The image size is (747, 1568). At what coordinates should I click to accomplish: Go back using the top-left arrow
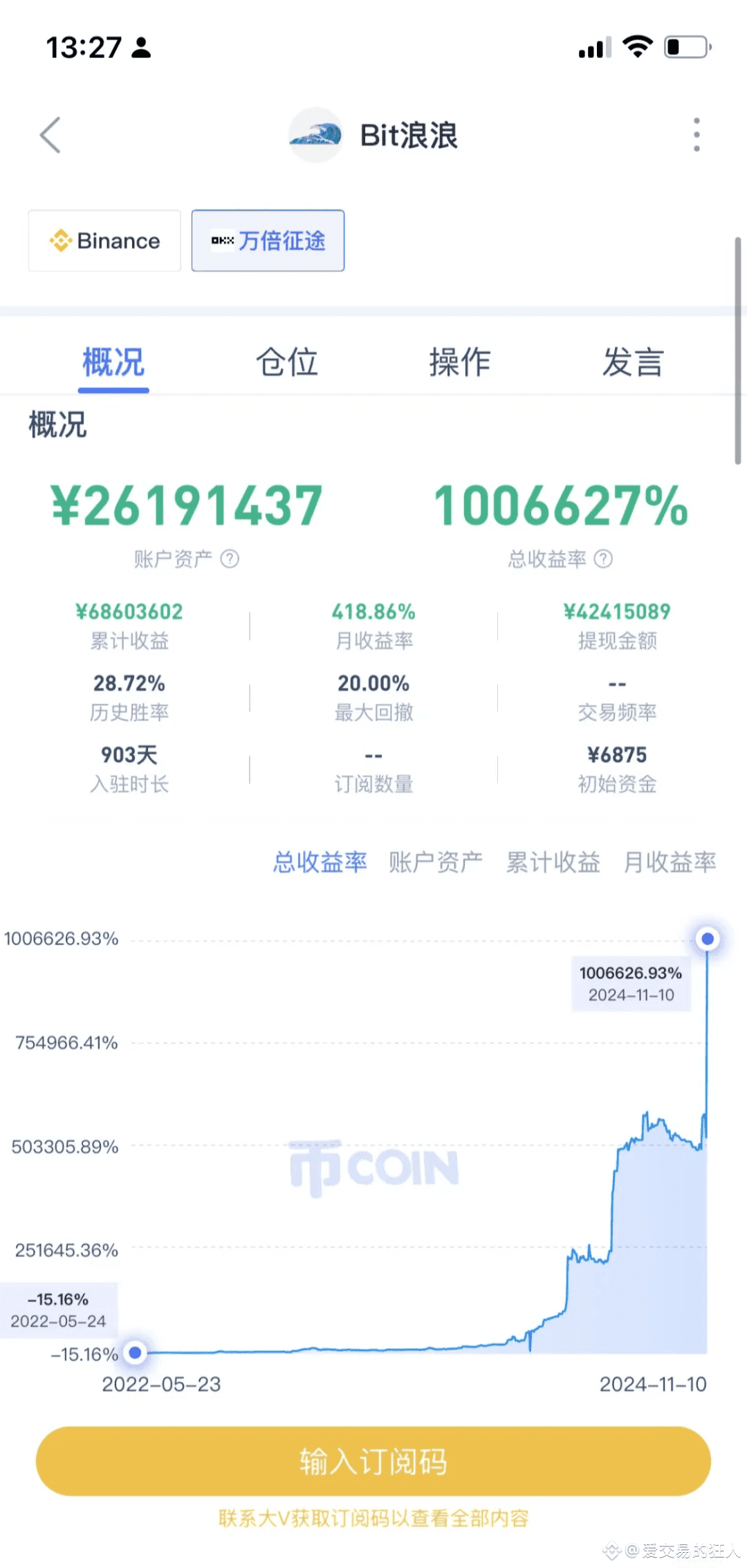point(50,135)
